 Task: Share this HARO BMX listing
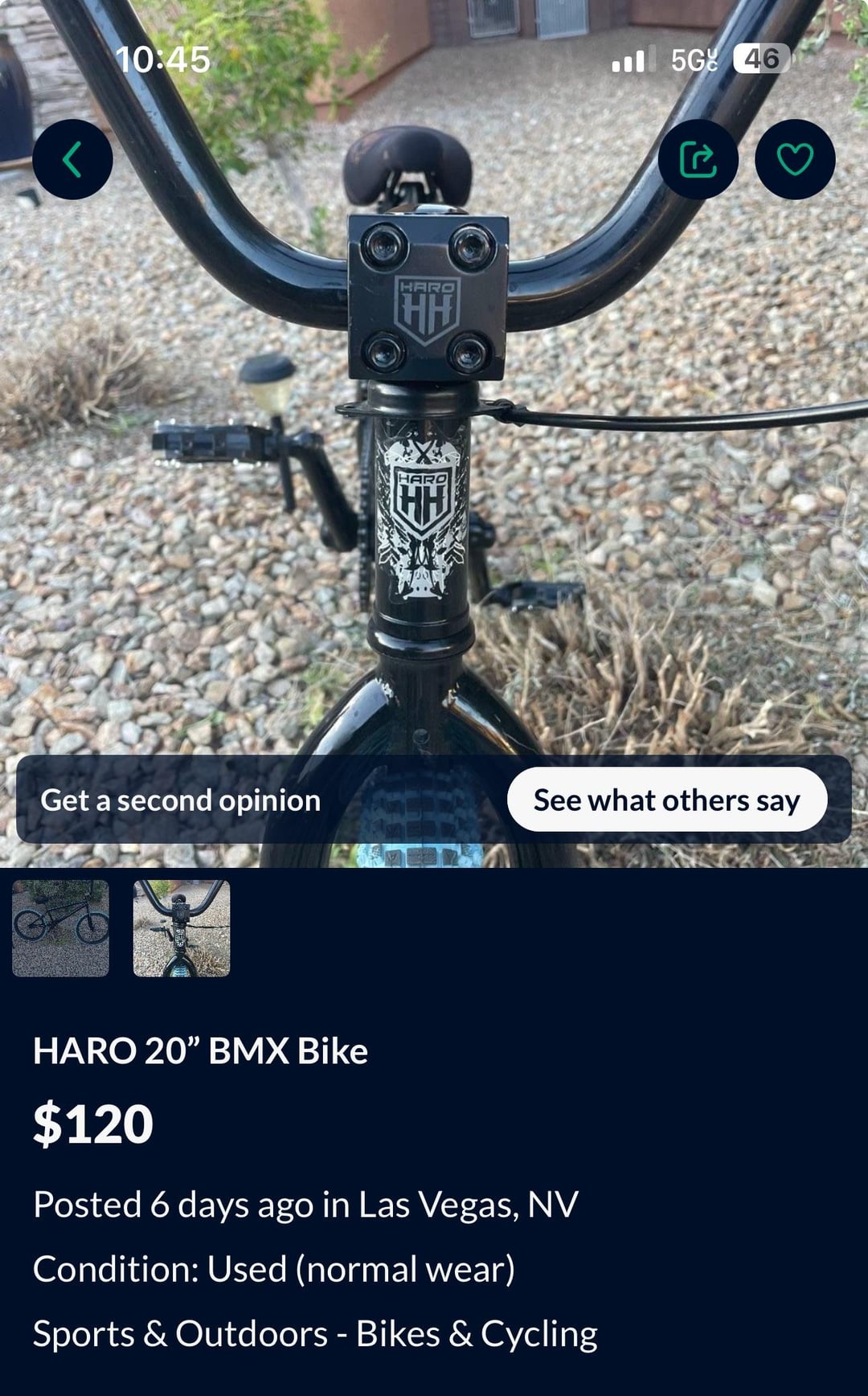(698, 159)
